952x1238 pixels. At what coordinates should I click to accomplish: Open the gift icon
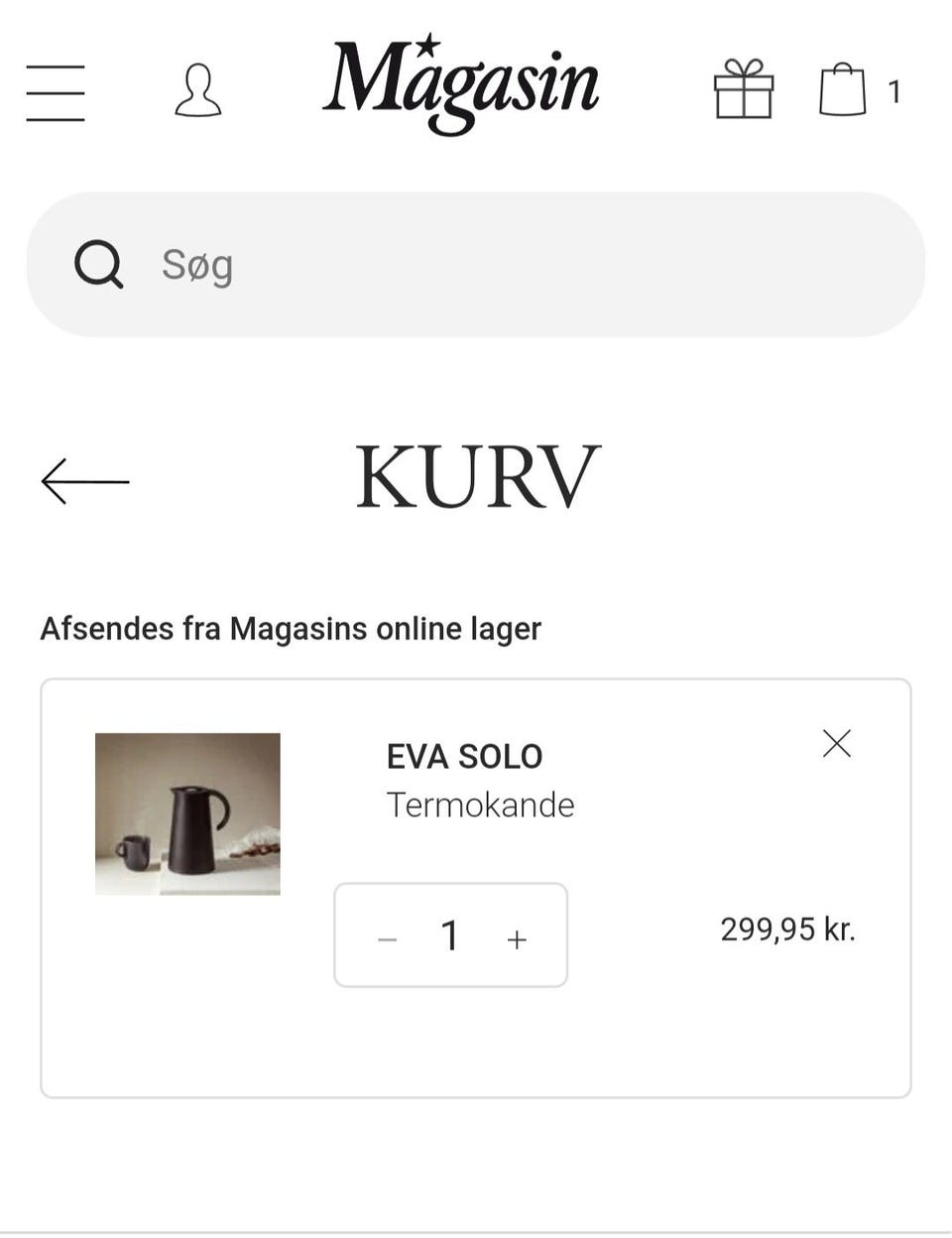click(x=743, y=89)
